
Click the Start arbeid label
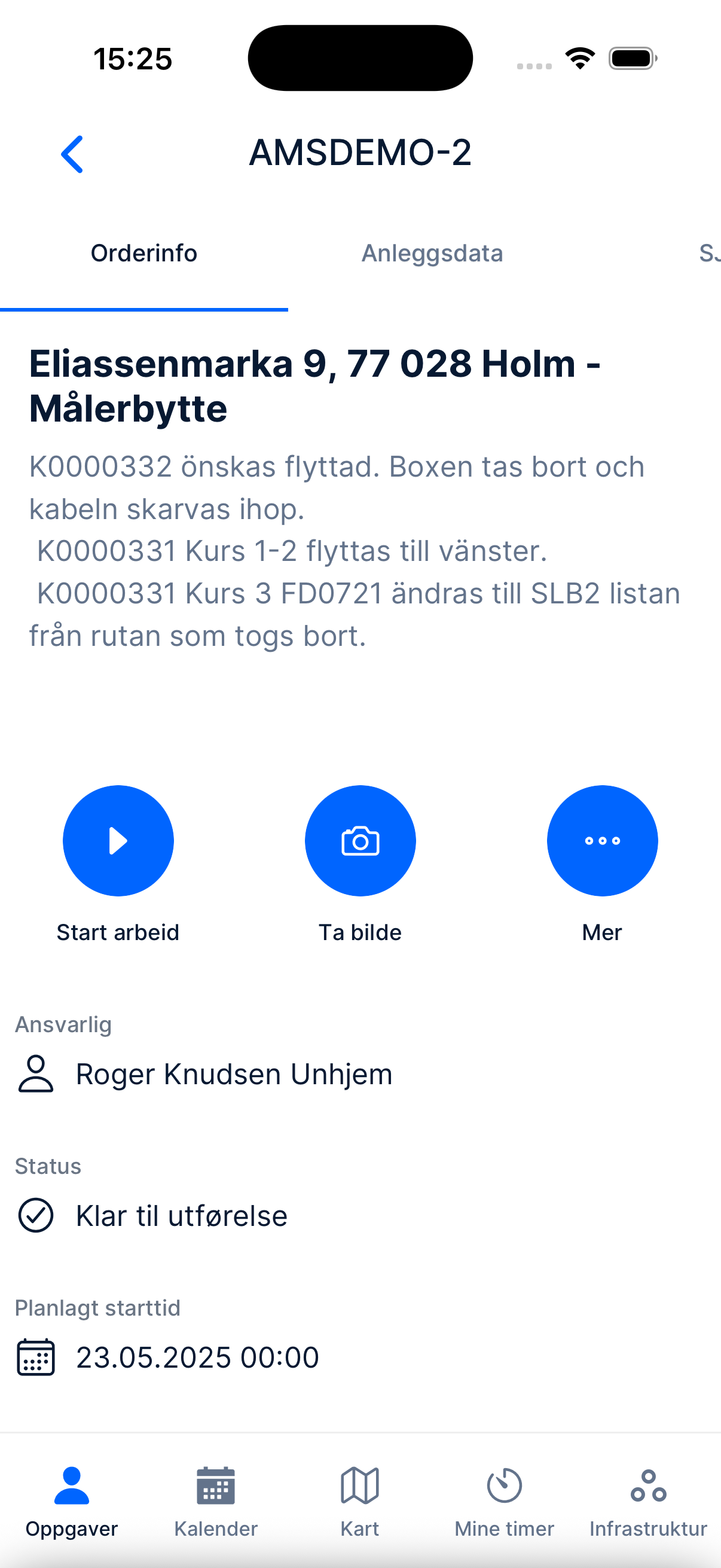pos(118,931)
